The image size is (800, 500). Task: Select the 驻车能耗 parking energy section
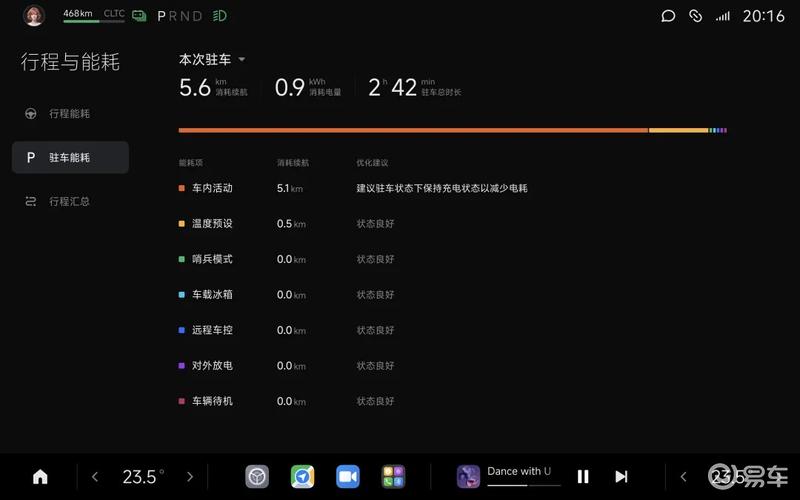click(69, 158)
